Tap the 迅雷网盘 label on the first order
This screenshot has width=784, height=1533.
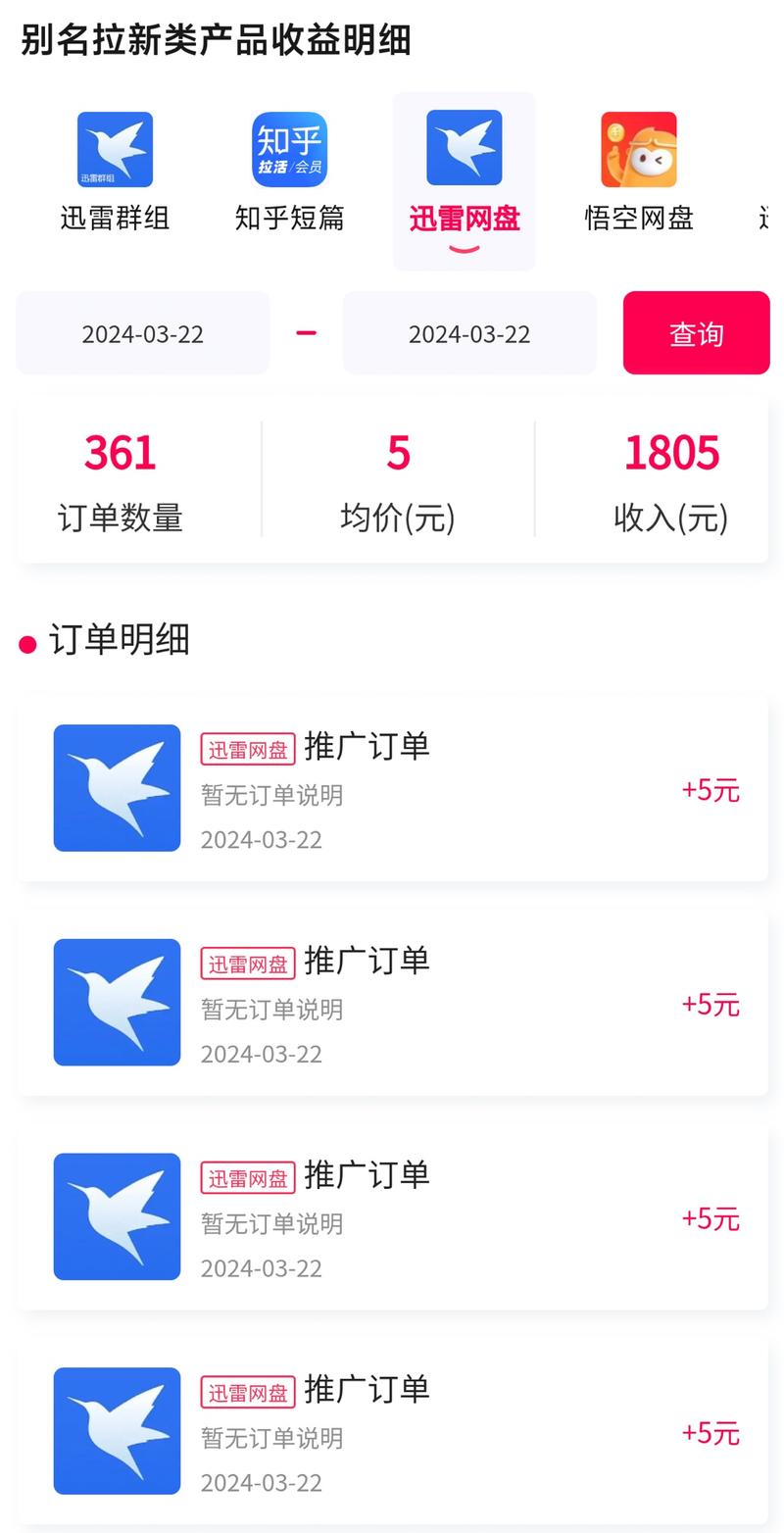(247, 747)
